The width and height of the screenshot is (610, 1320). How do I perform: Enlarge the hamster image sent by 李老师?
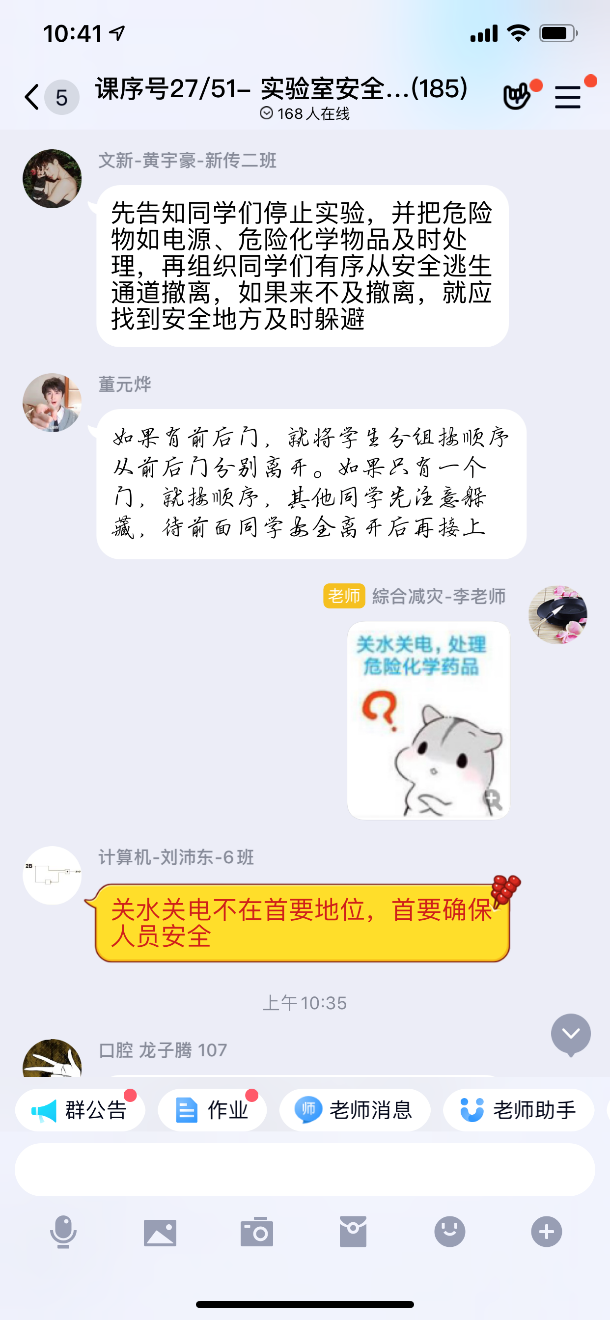pyautogui.click(x=428, y=720)
